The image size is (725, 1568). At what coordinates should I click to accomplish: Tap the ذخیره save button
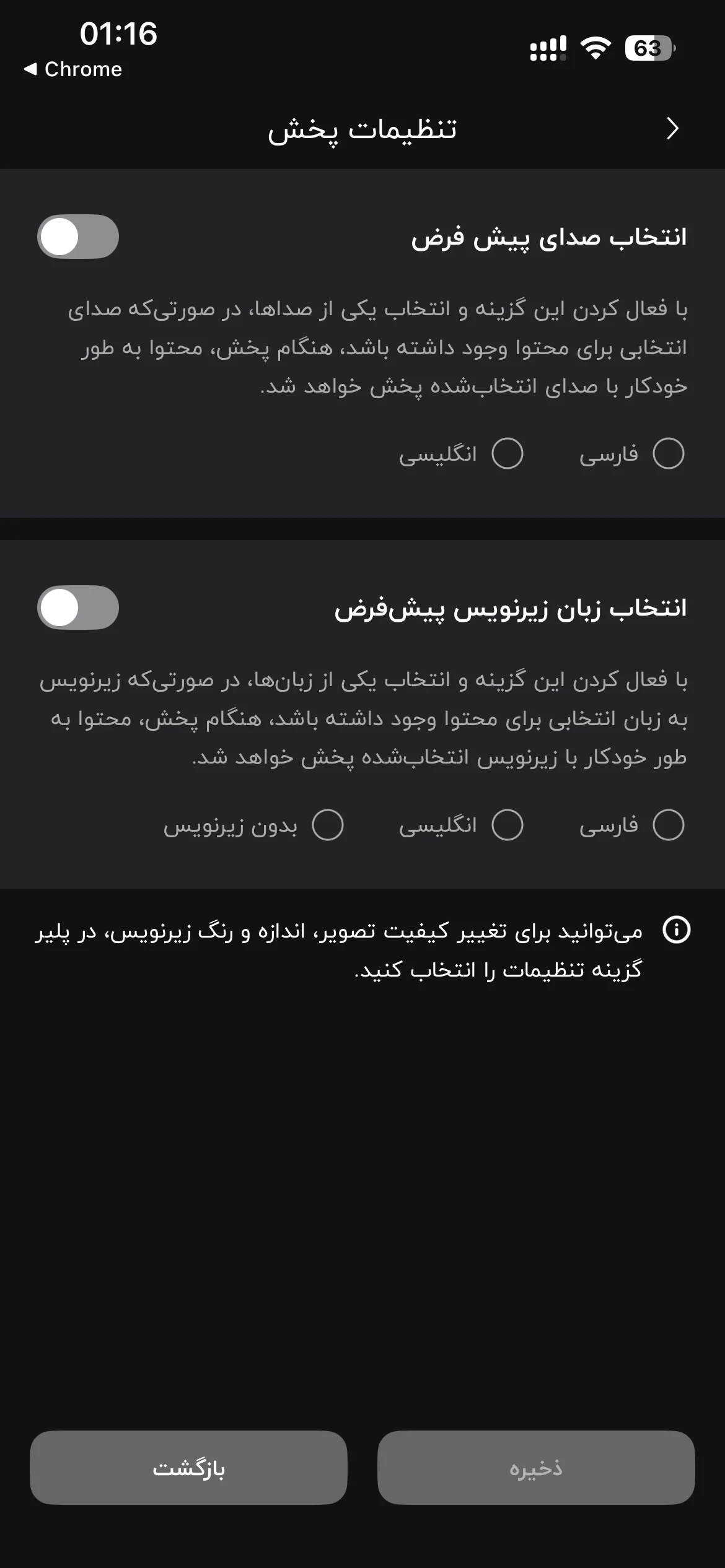[536, 1468]
